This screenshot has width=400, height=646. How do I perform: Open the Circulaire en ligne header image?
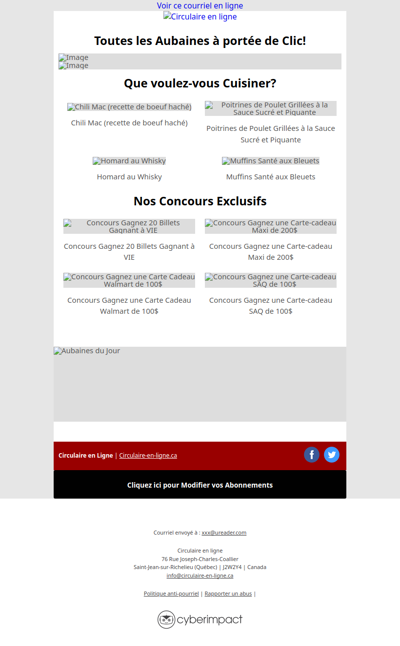200,17
